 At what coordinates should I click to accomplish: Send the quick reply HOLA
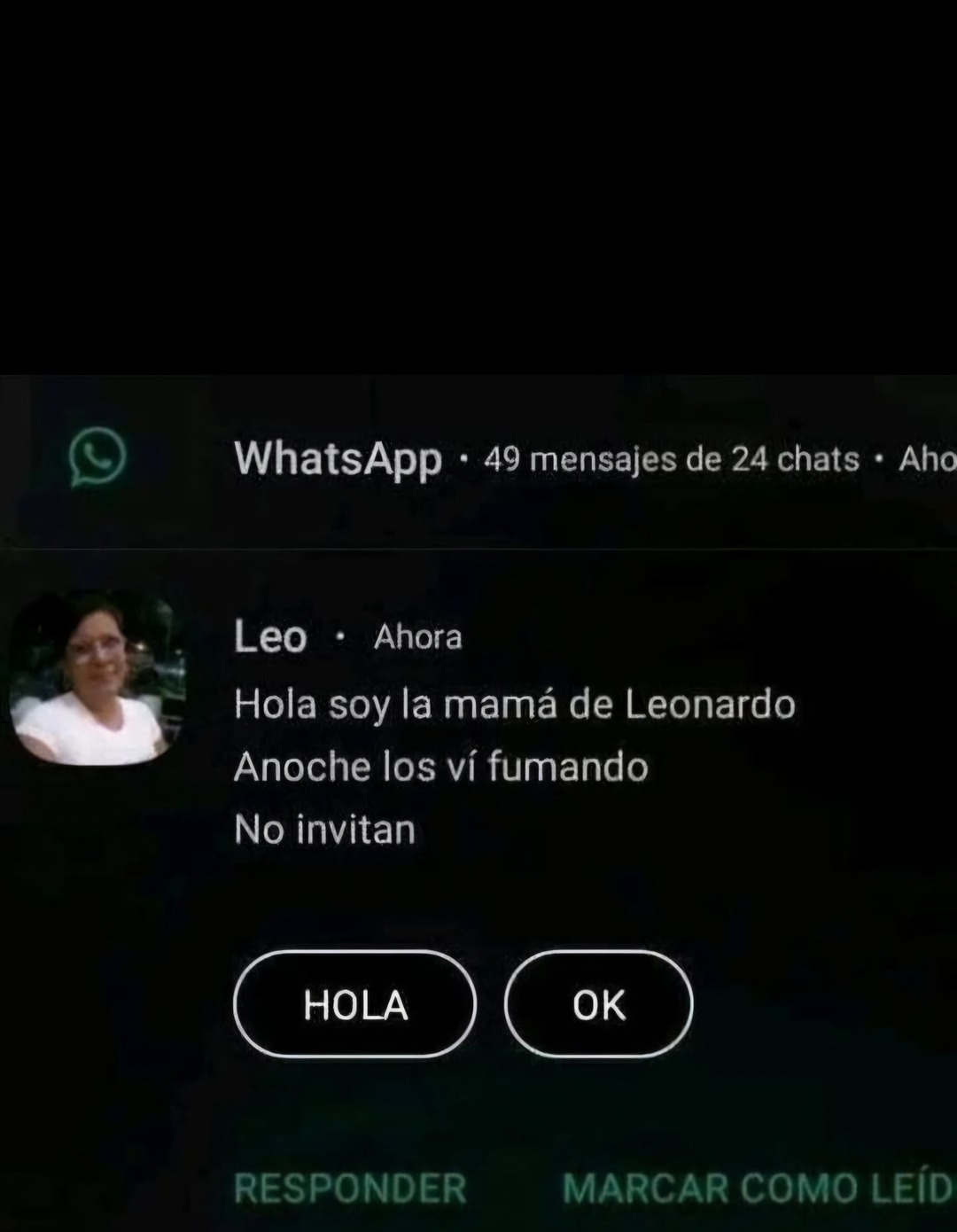click(x=354, y=1004)
